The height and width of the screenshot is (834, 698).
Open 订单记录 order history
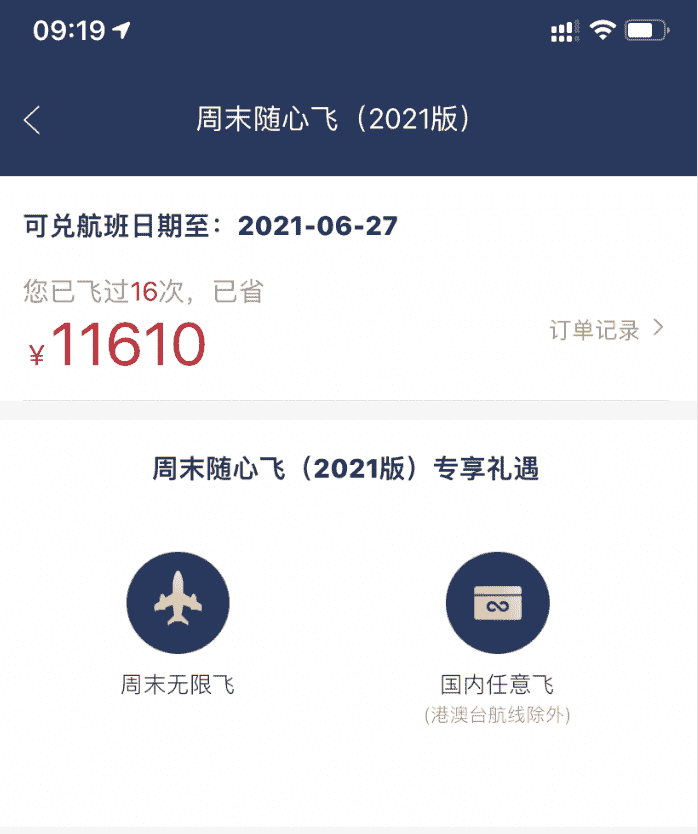[x=605, y=330]
